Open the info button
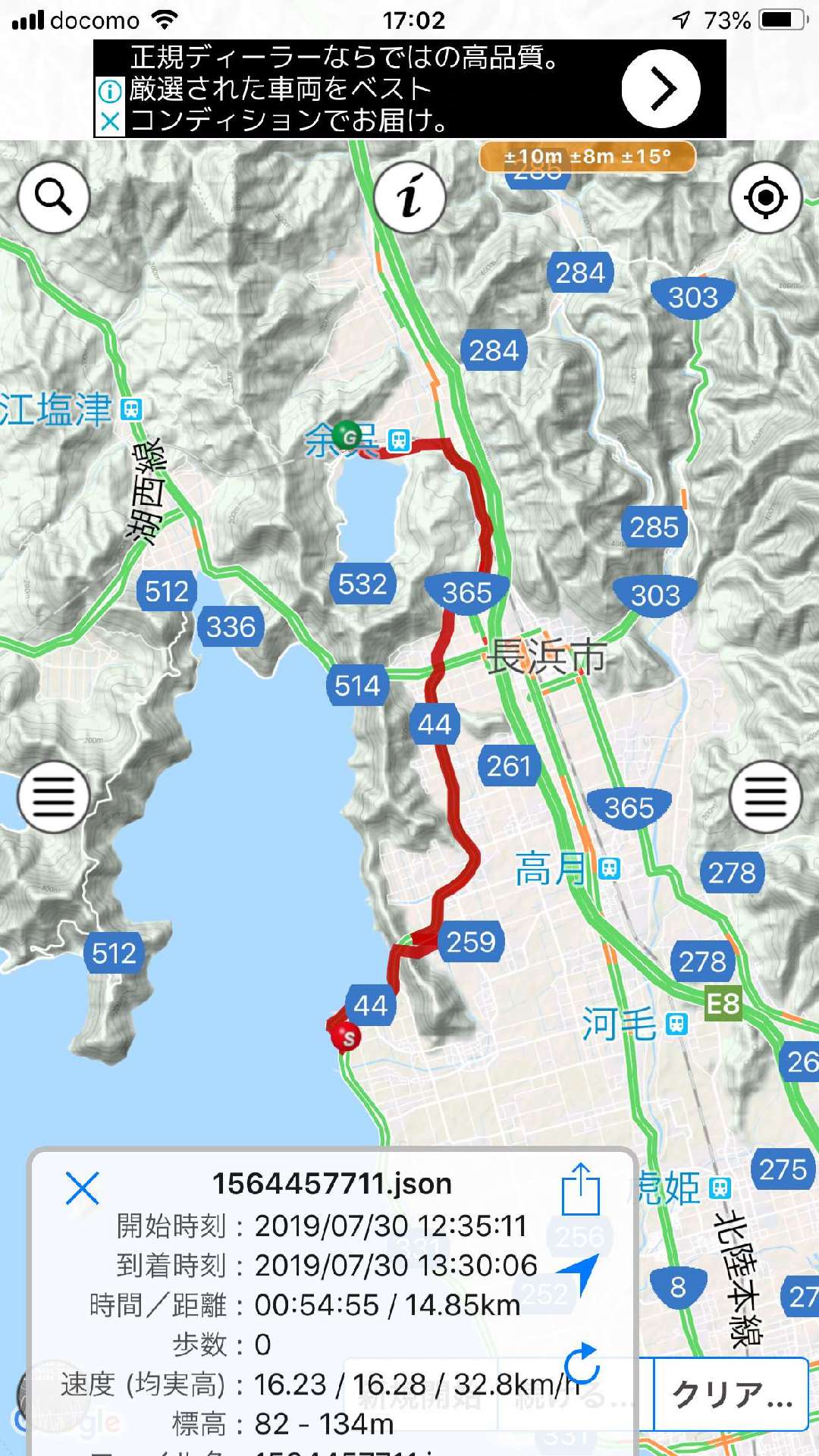Image resolution: width=819 pixels, height=1456 pixels. pyautogui.click(x=409, y=197)
